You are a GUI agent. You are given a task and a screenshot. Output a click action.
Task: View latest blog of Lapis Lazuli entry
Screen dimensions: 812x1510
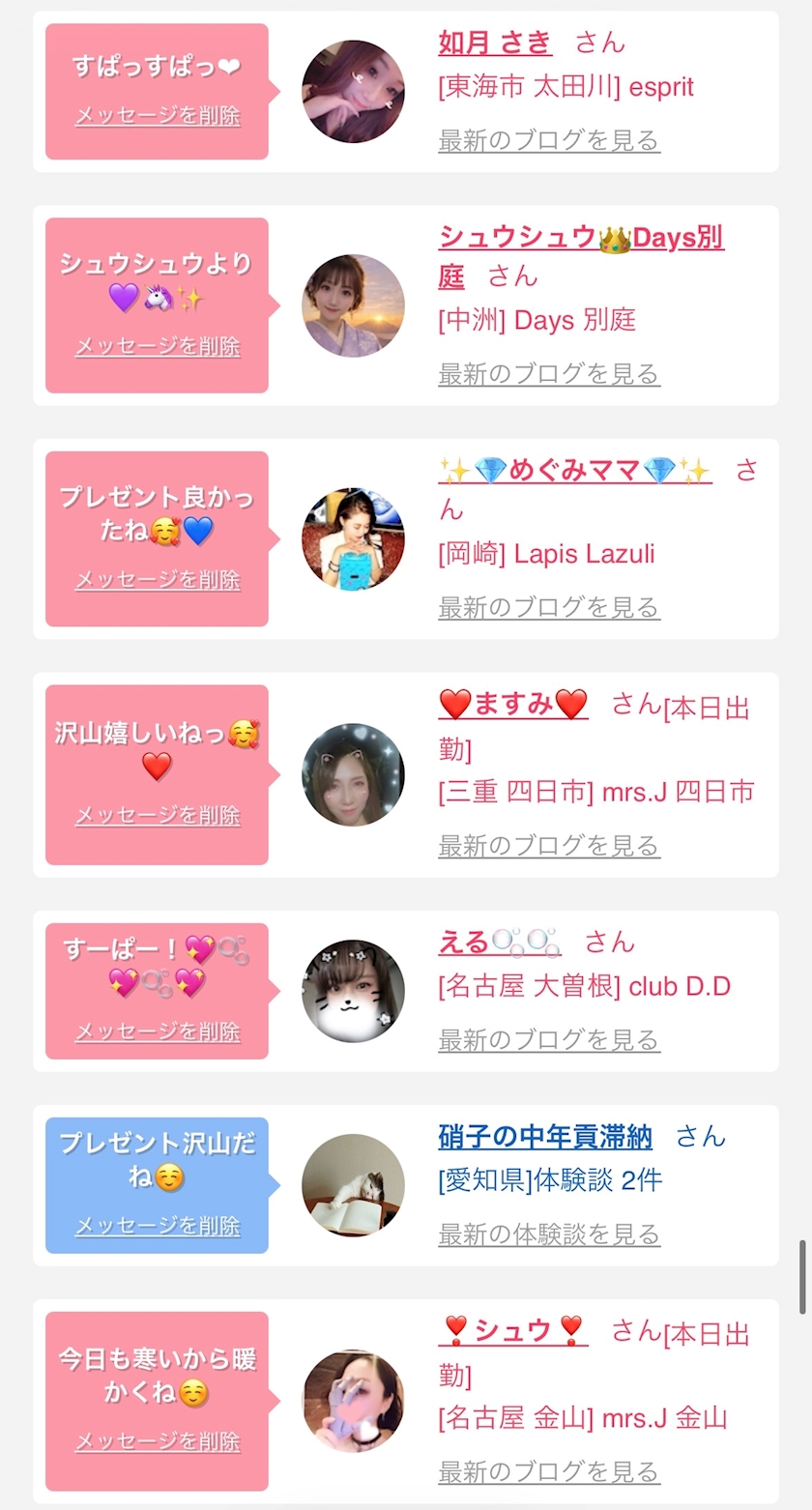(x=549, y=607)
